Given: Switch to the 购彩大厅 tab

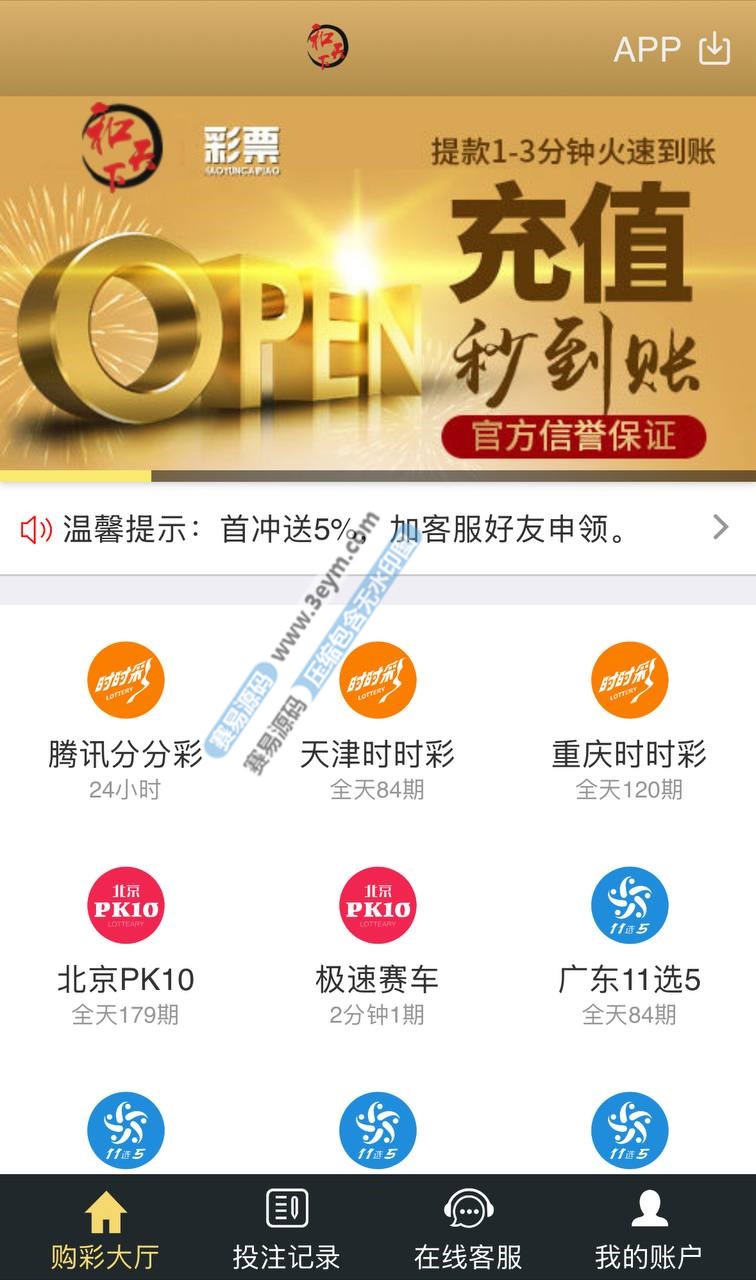Looking at the screenshot, I should [x=105, y=1229].
